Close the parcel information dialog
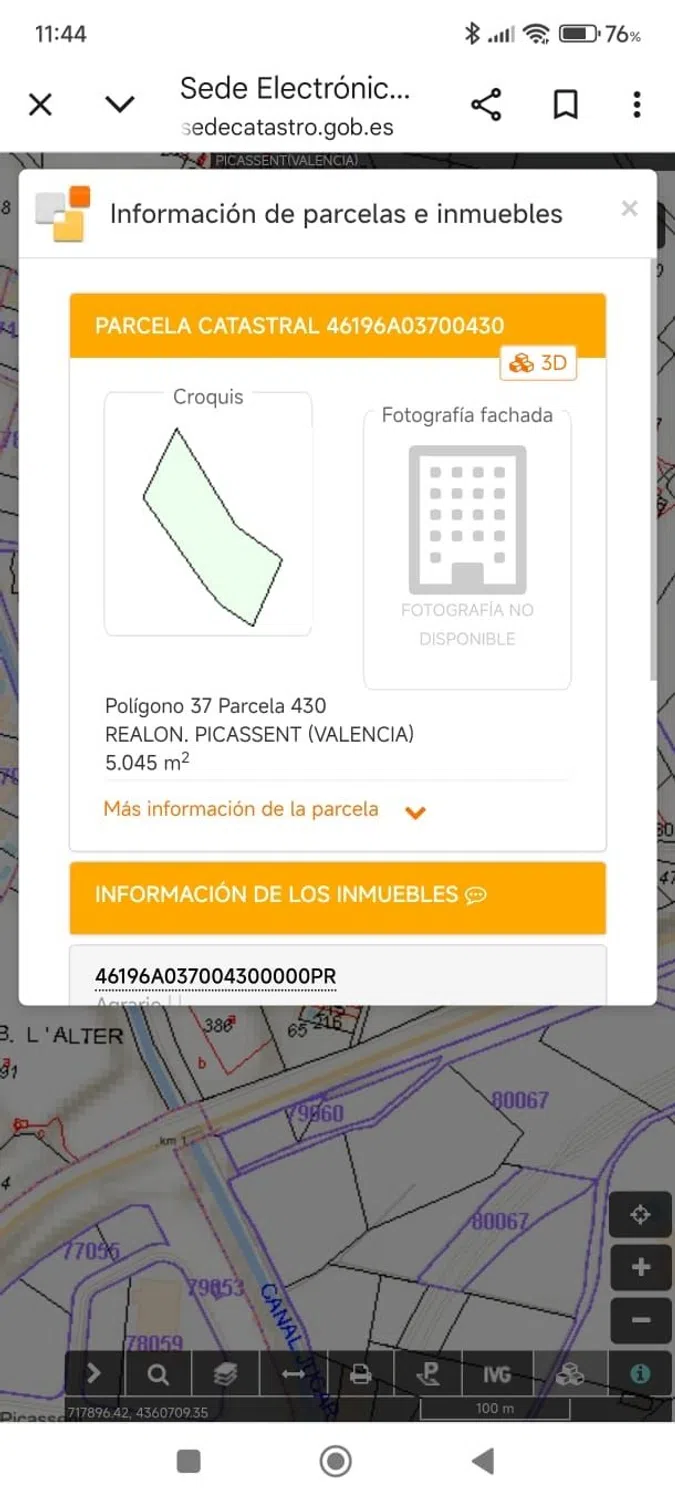The height and width of the screenshot is (1500, 675). tap(629, 208)
